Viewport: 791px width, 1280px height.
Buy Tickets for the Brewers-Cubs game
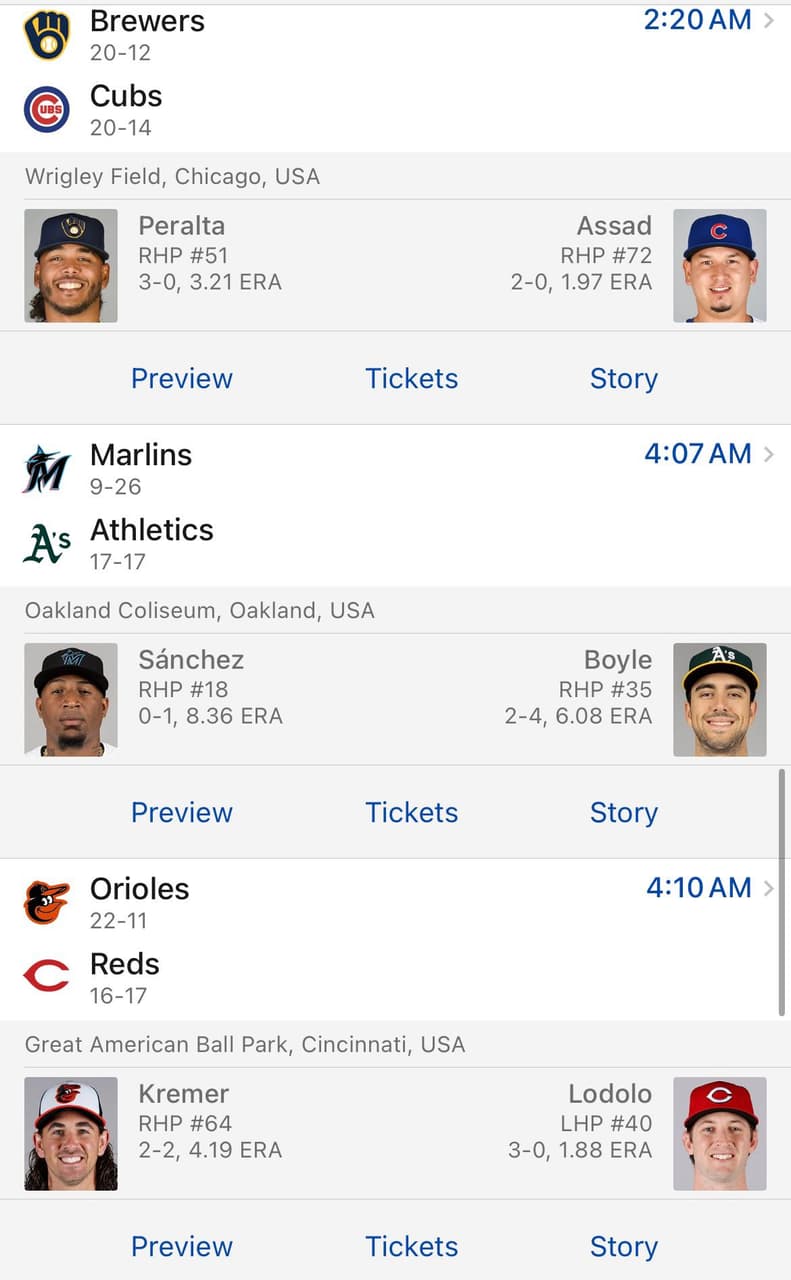tap(411, 379)
